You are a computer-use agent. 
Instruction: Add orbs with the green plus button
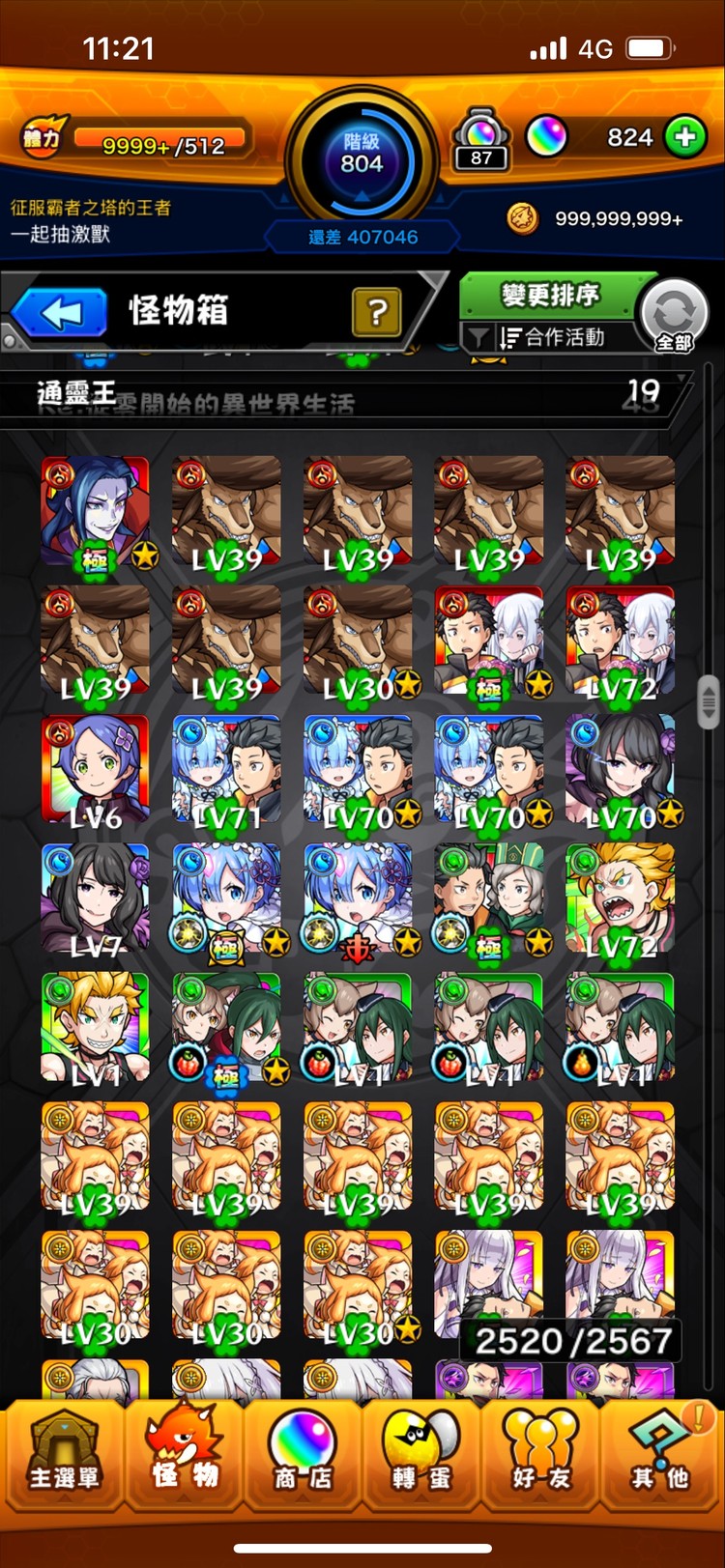(x=685, y=137)
